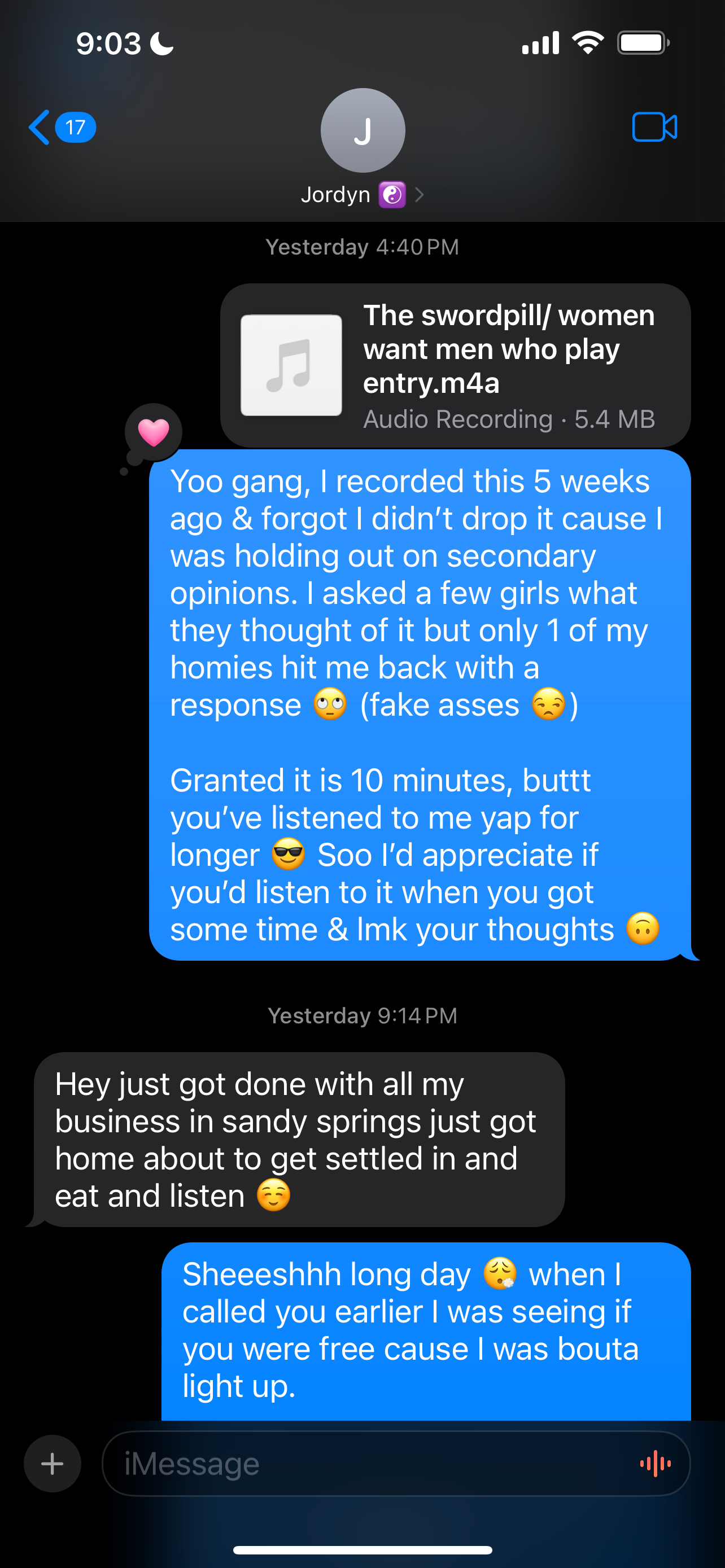Open the swordpill audio recording attachment
The width and height of the screenshot is (725, 1568).
click(455, 366)
